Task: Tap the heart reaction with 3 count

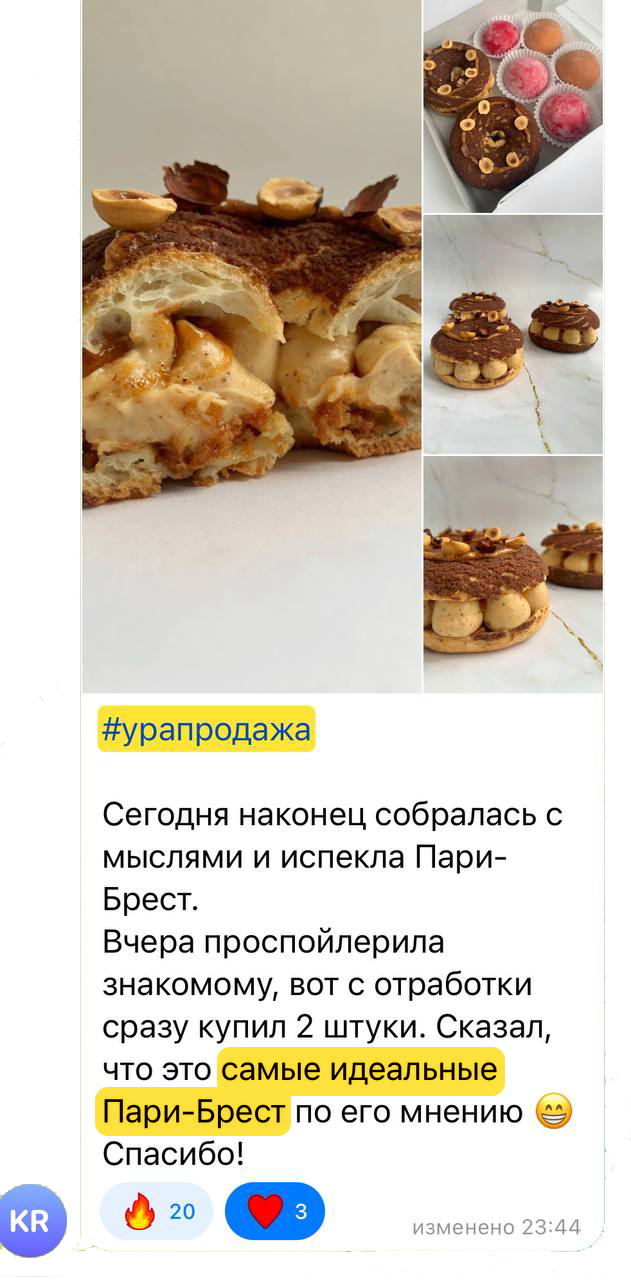Action: click(274, 1212)
